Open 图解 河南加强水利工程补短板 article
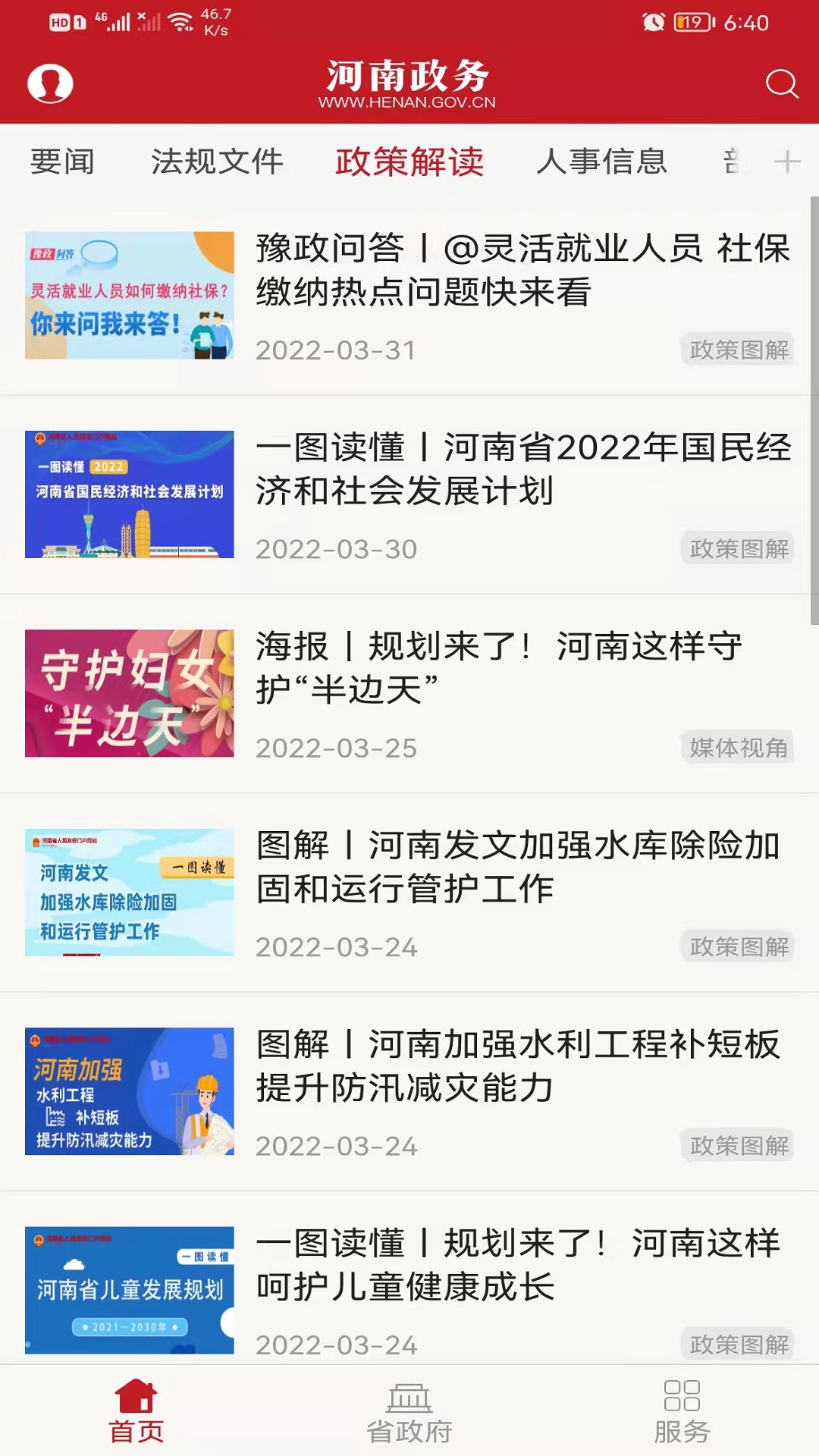 (x=518, y=1065)
